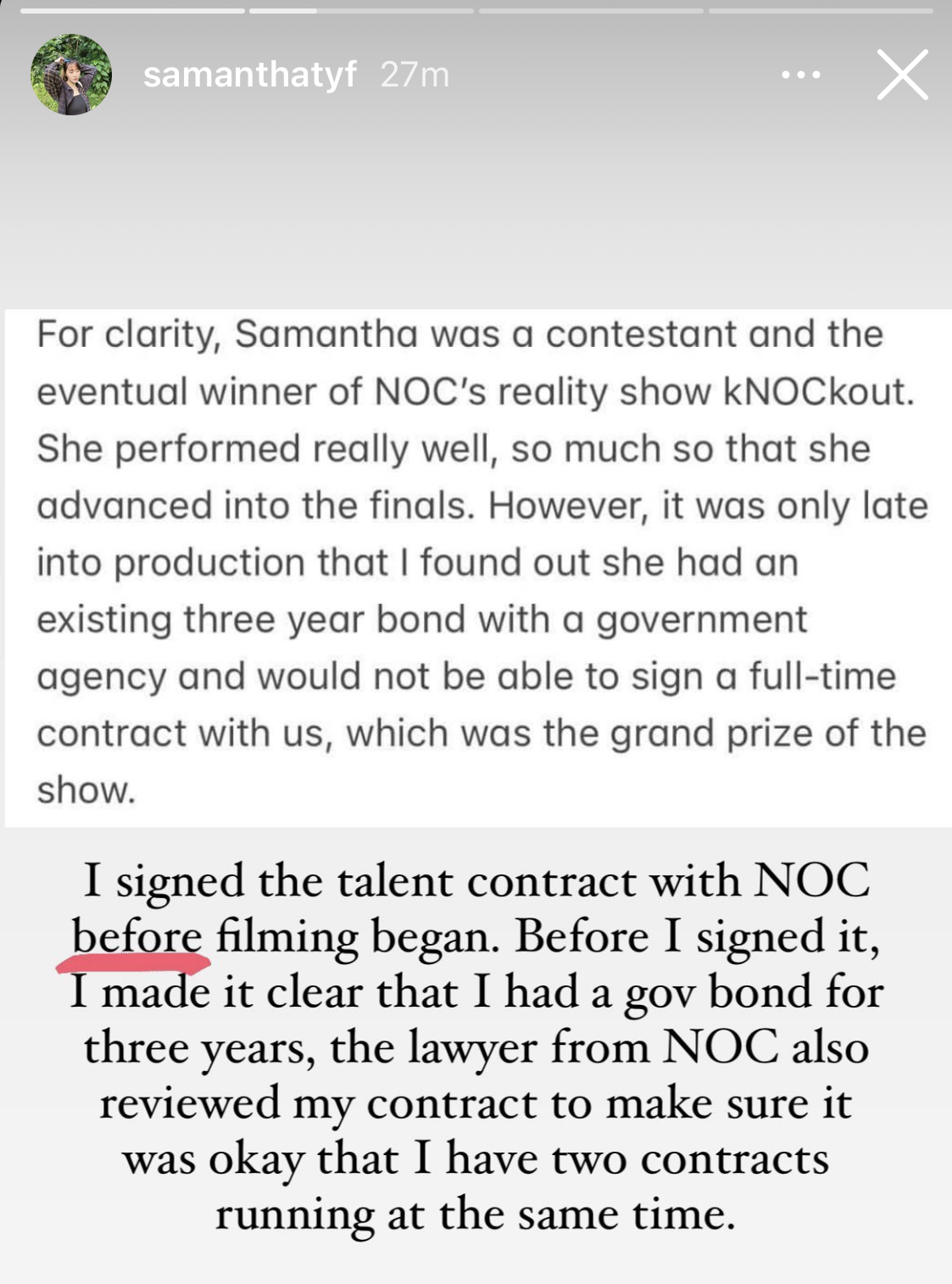The width and height of the screenshot is (952, 1284).
Task: Visit the samanthatyf username link
Action: point(249,75)
